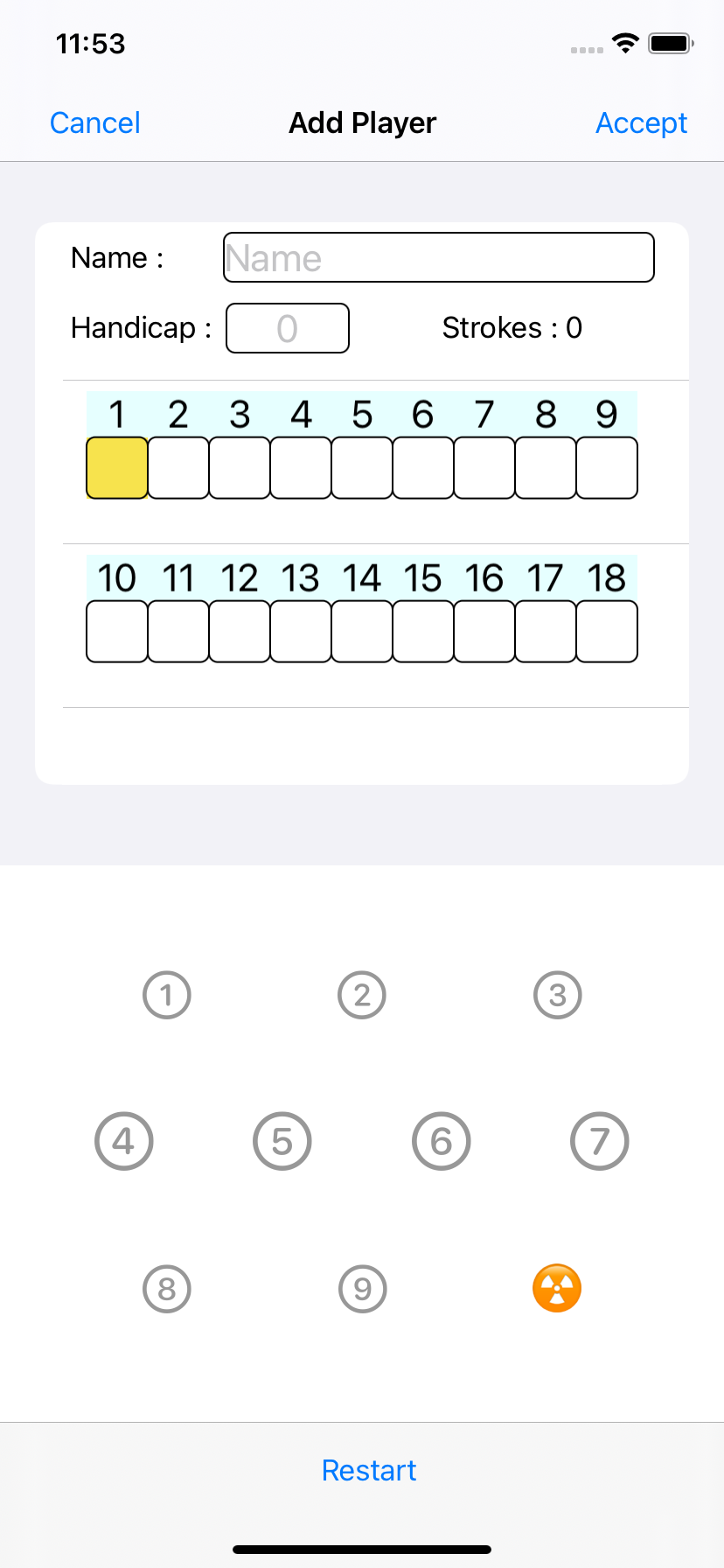The height and width of the screenshot is (1568, 724).
Task: Restart the score entry
Action: pos(369,1470)
